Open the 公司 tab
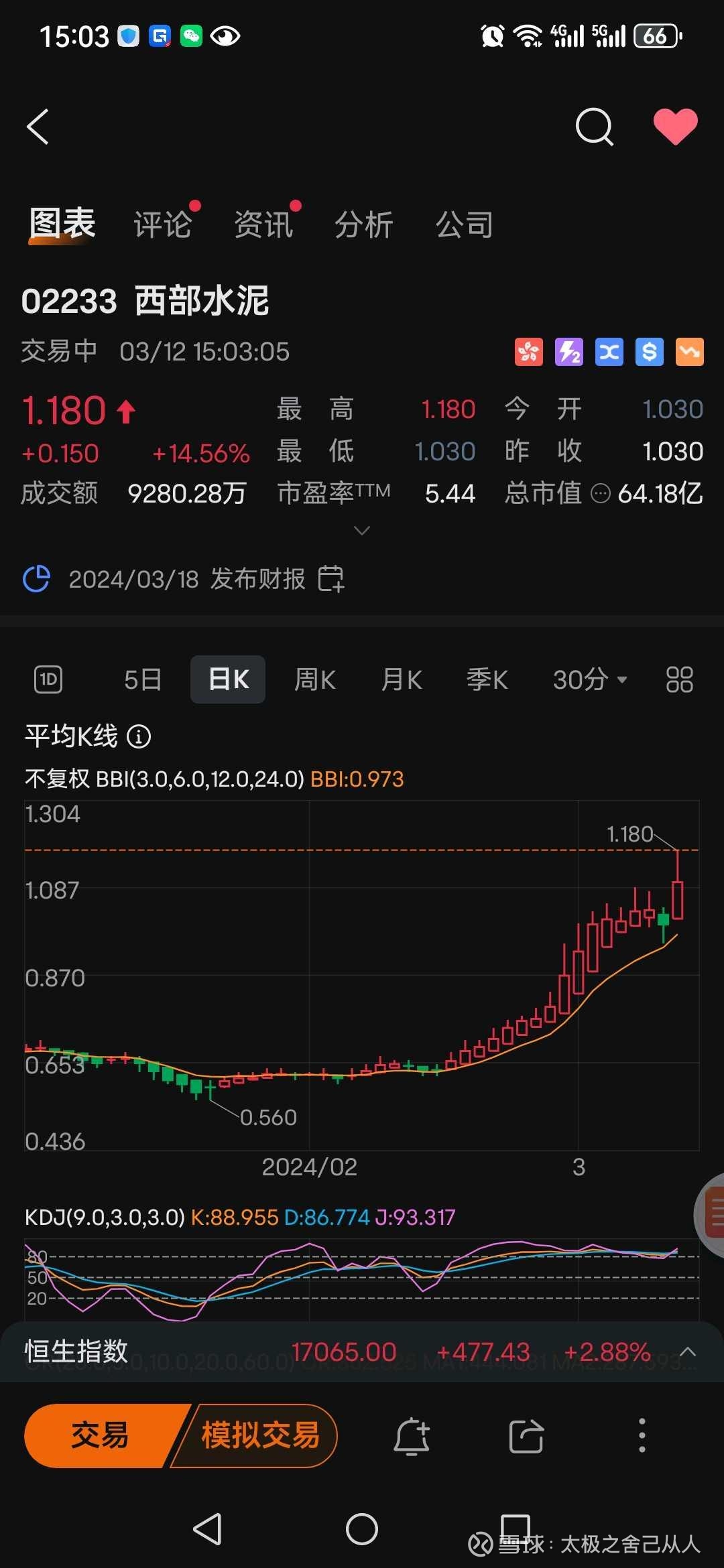This screenshot has height=1568, width=724. [465, 224]
